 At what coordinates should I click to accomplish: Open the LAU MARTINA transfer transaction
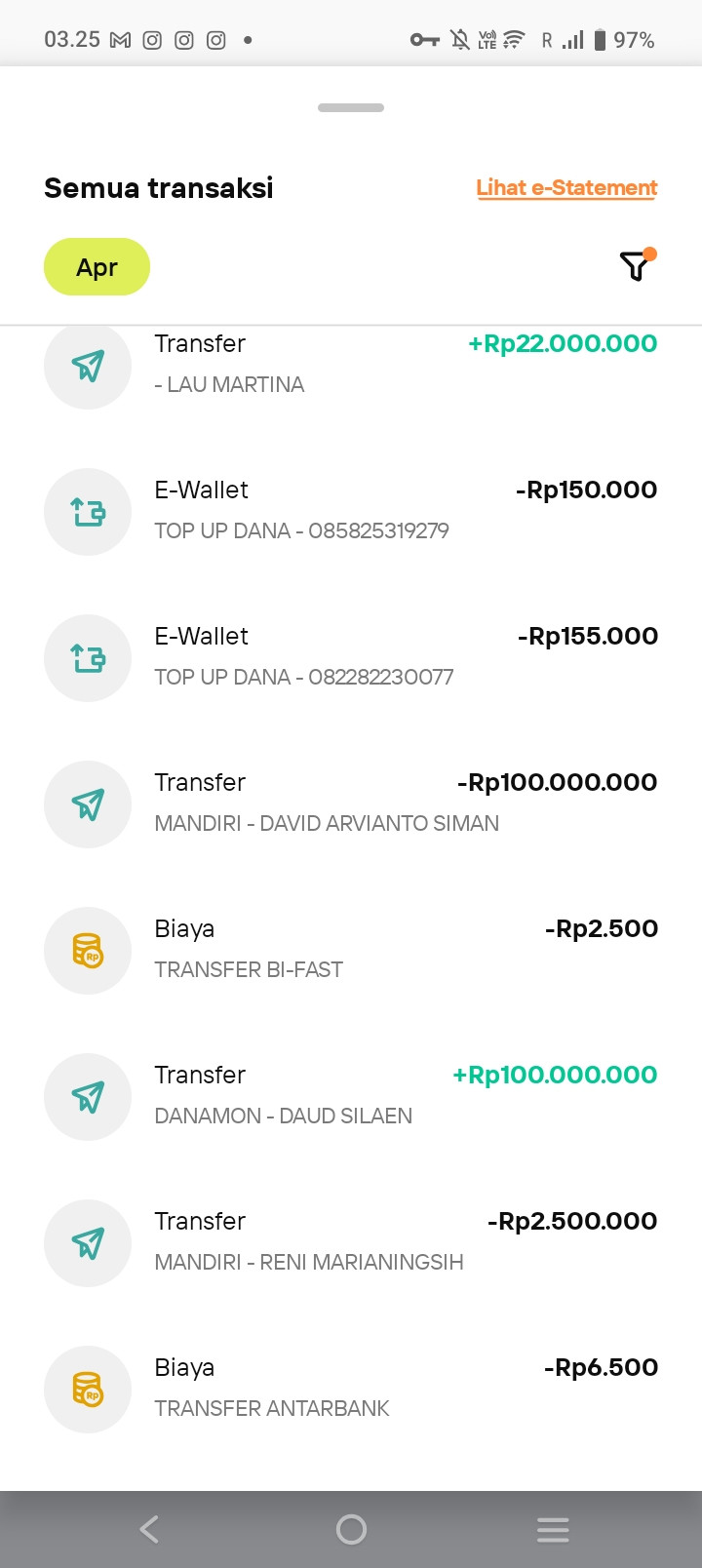(351, 365)
